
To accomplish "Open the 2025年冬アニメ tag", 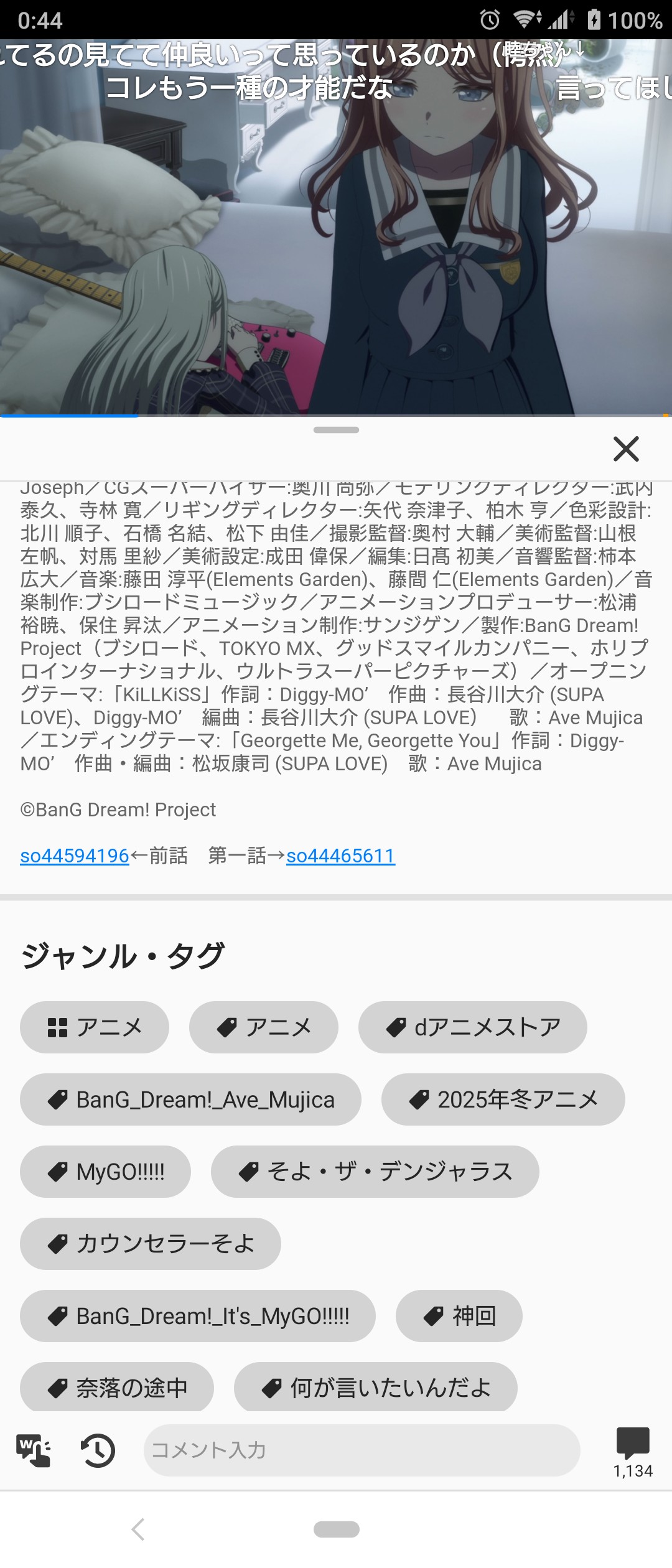I will (x=503, y=1099).
